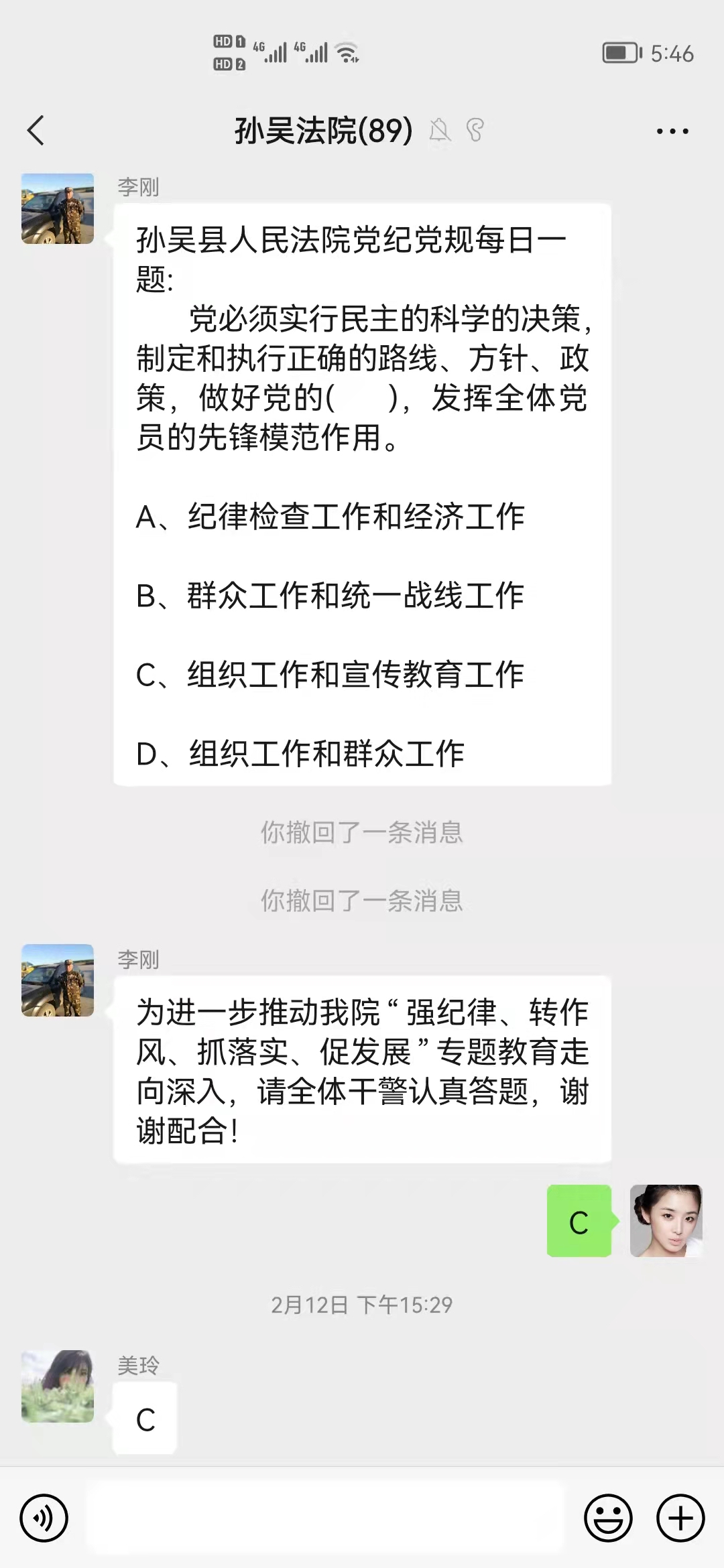
Task: Open 美玲's profile avatar
Action: click(x=58, y=1386)
